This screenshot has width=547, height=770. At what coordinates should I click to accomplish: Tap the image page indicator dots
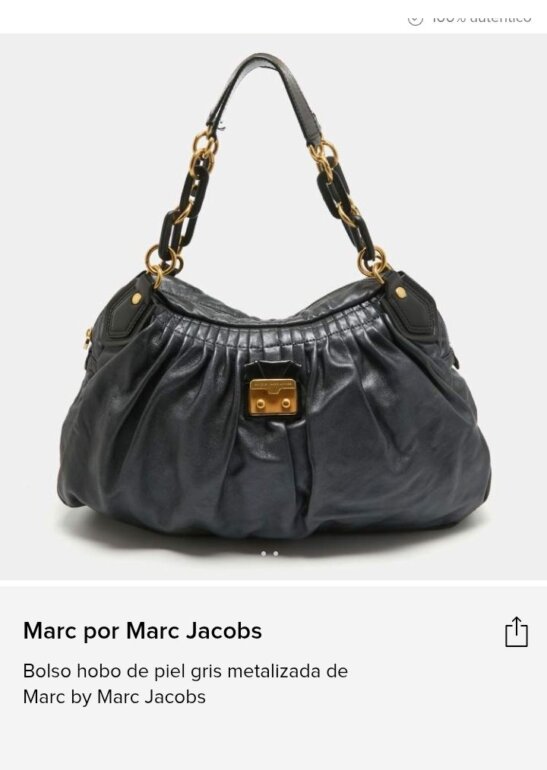(x=270, y=553)
